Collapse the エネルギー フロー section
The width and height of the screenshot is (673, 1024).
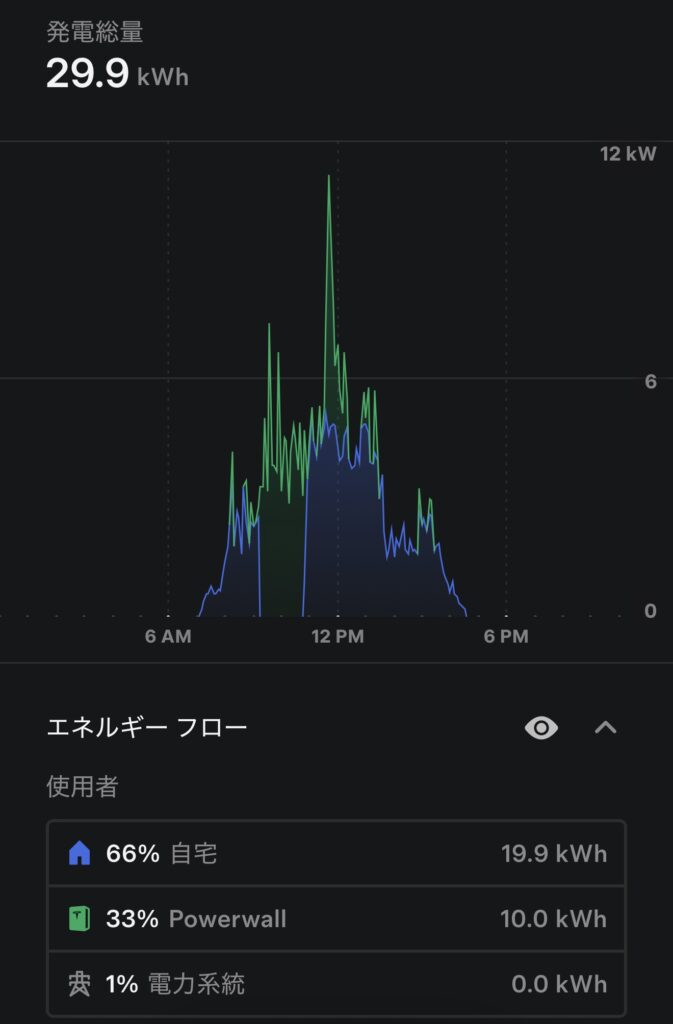tap(605, 728)
